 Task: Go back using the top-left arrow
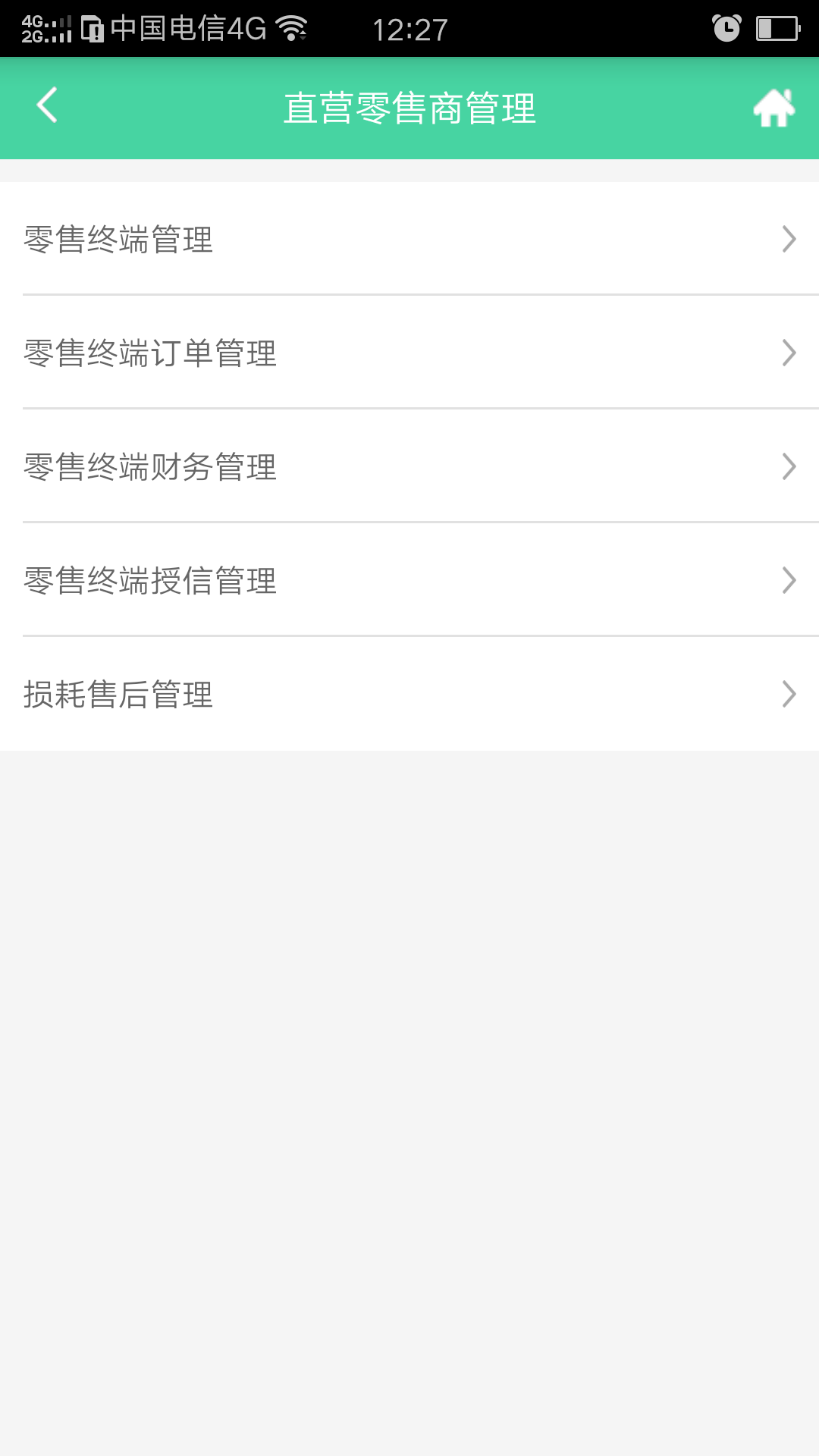click(47, 105)
